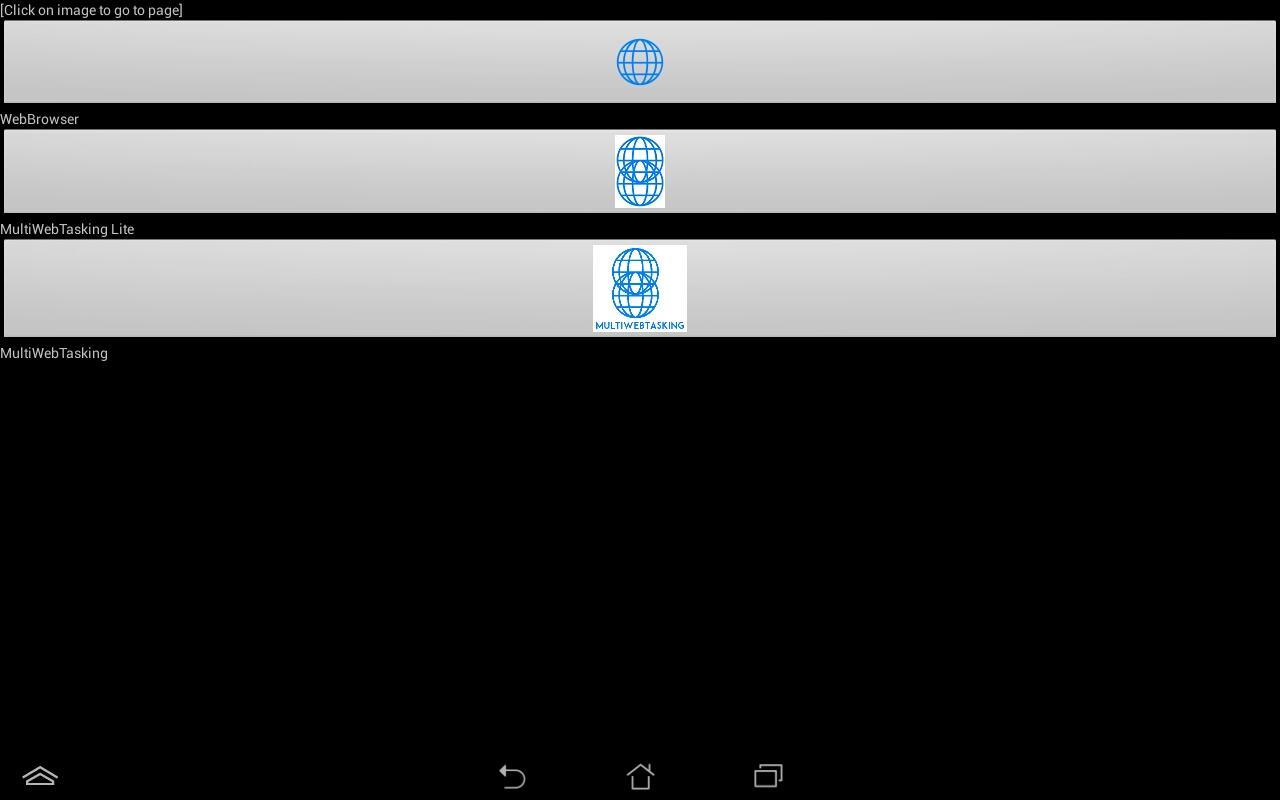Return to the home screen
Viewport: 1280px width, 800px height.
pyautogui.click(x=640, y=776)
